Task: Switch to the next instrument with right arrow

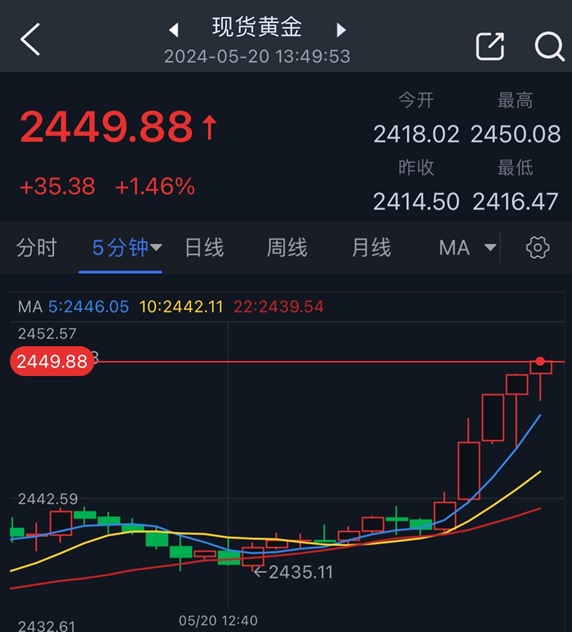Action: point(341,30)
